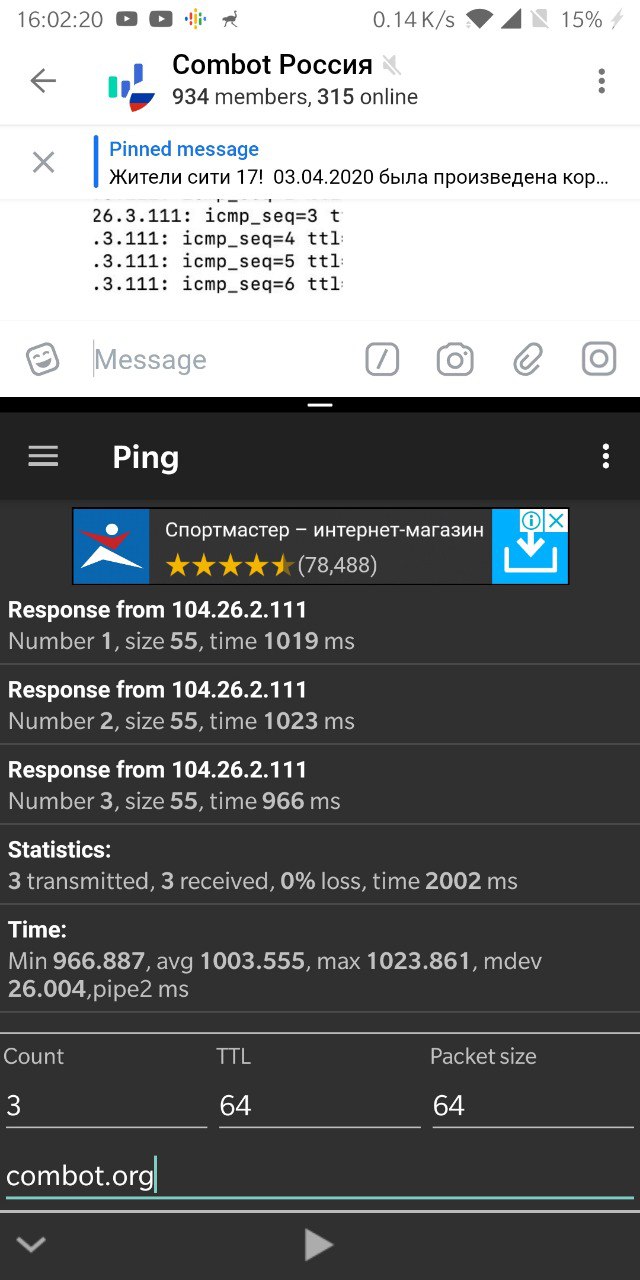Close the Спортмастер ad banner

556,520
